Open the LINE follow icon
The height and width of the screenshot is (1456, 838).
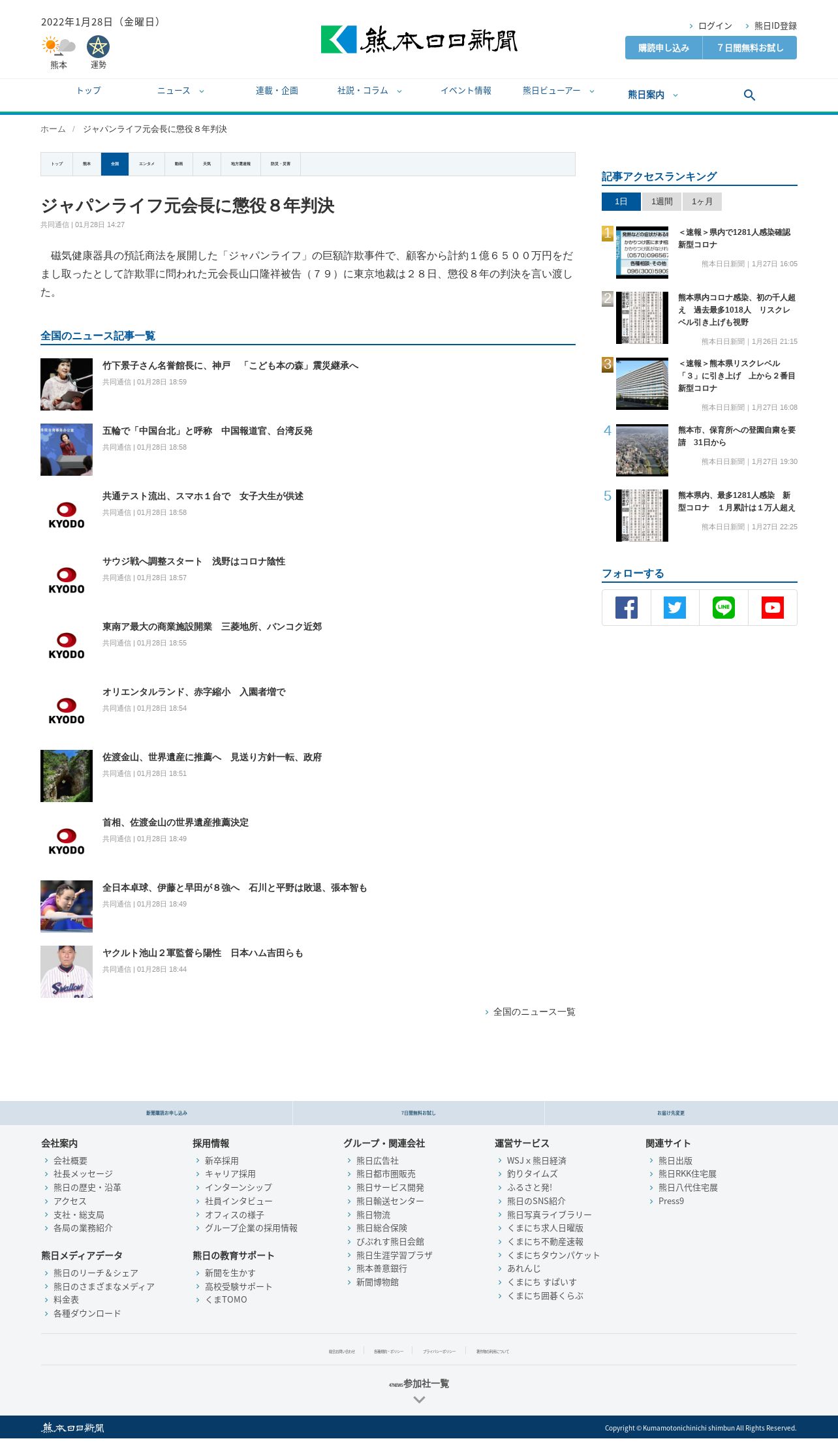(724, 608)
